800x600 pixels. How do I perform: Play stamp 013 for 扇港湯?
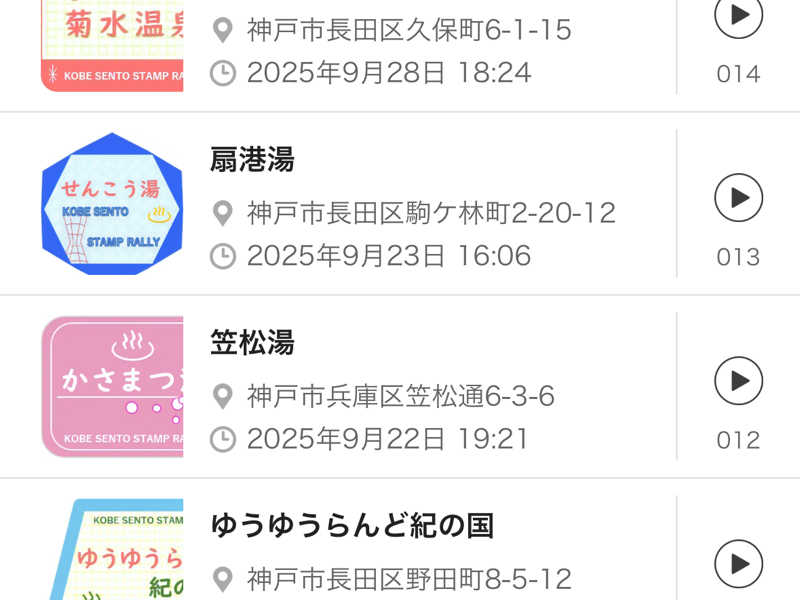(x=738, y=198)
